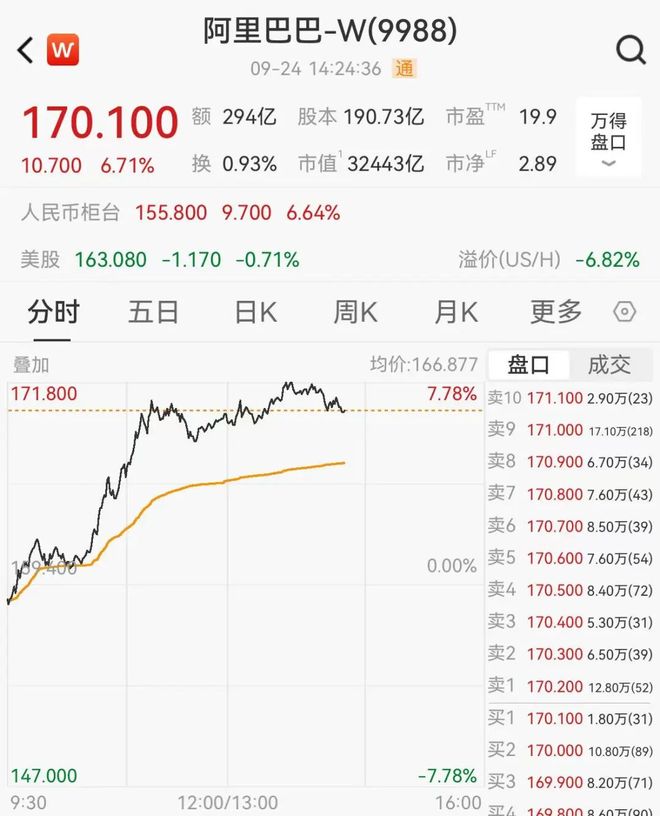Open chart settings hexagon icon
Screen dimensions: 660x816
coord(625,312)
